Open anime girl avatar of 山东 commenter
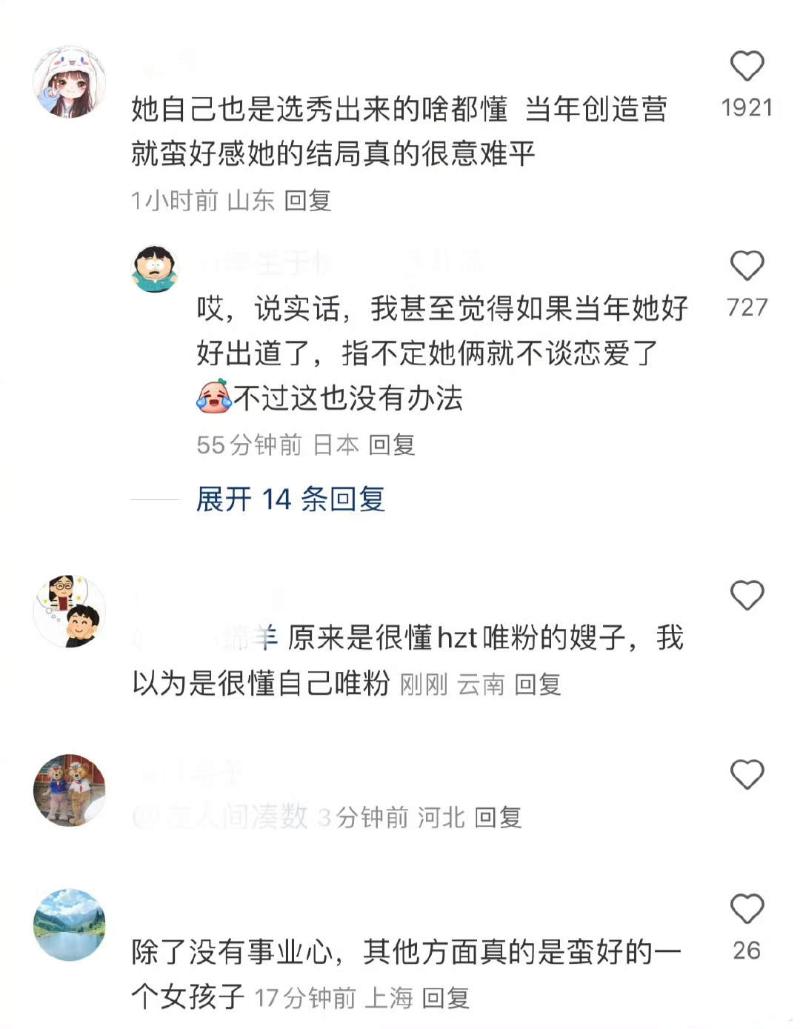 click(x=69, y=81)
